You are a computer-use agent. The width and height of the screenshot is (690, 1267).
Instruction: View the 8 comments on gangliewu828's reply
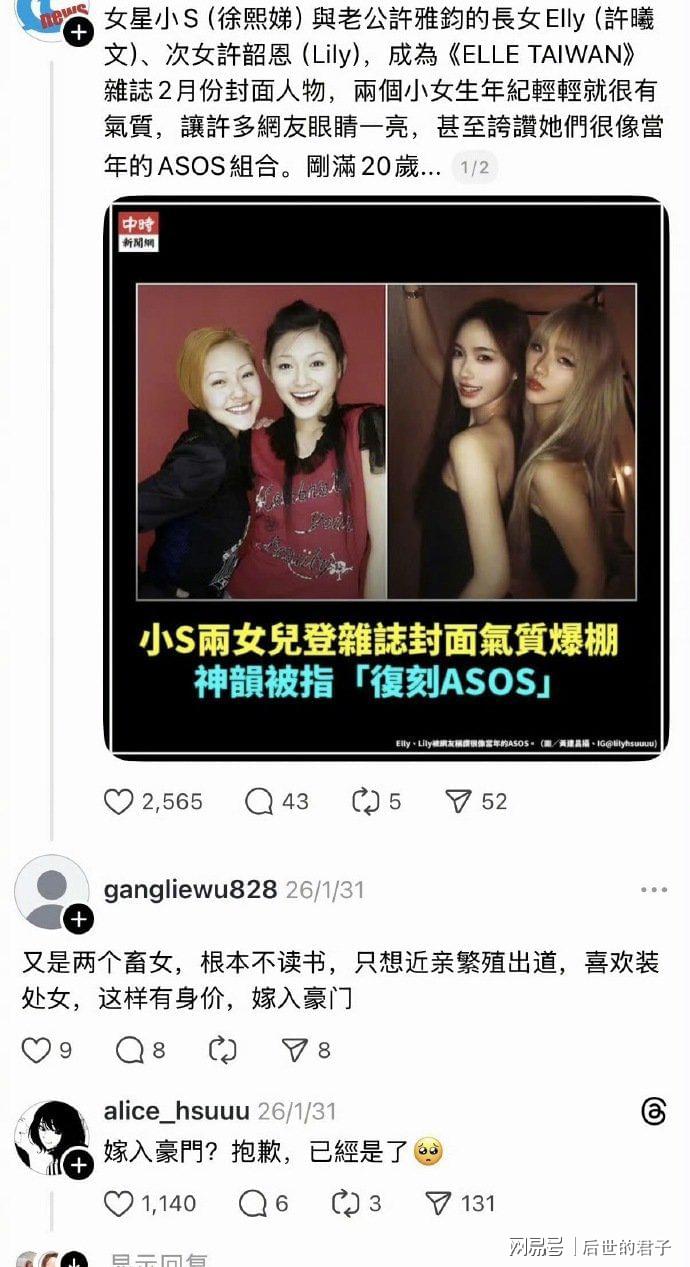click(130, 1050)
